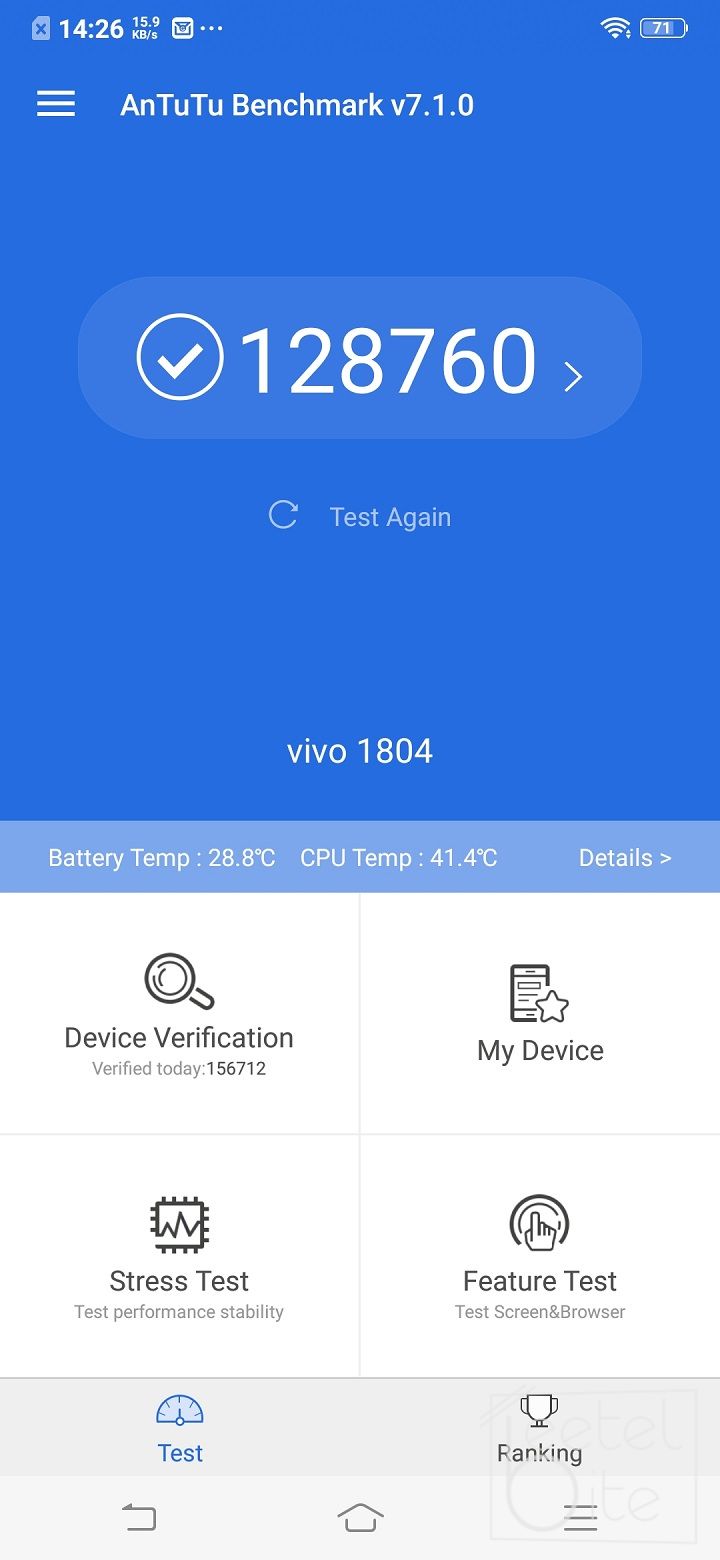
Task: Select the Test tab
Action: pos(180,1428)
